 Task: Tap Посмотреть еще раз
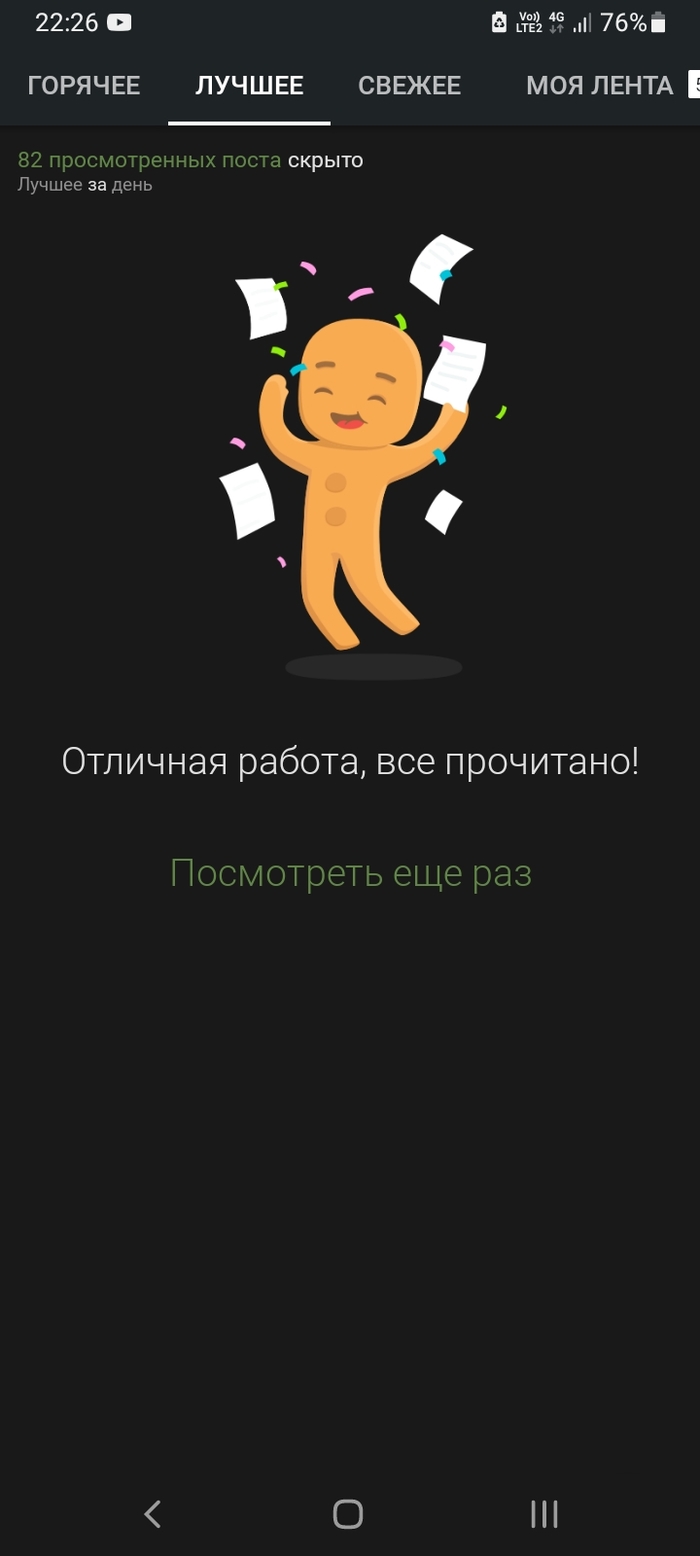[350, 873]
